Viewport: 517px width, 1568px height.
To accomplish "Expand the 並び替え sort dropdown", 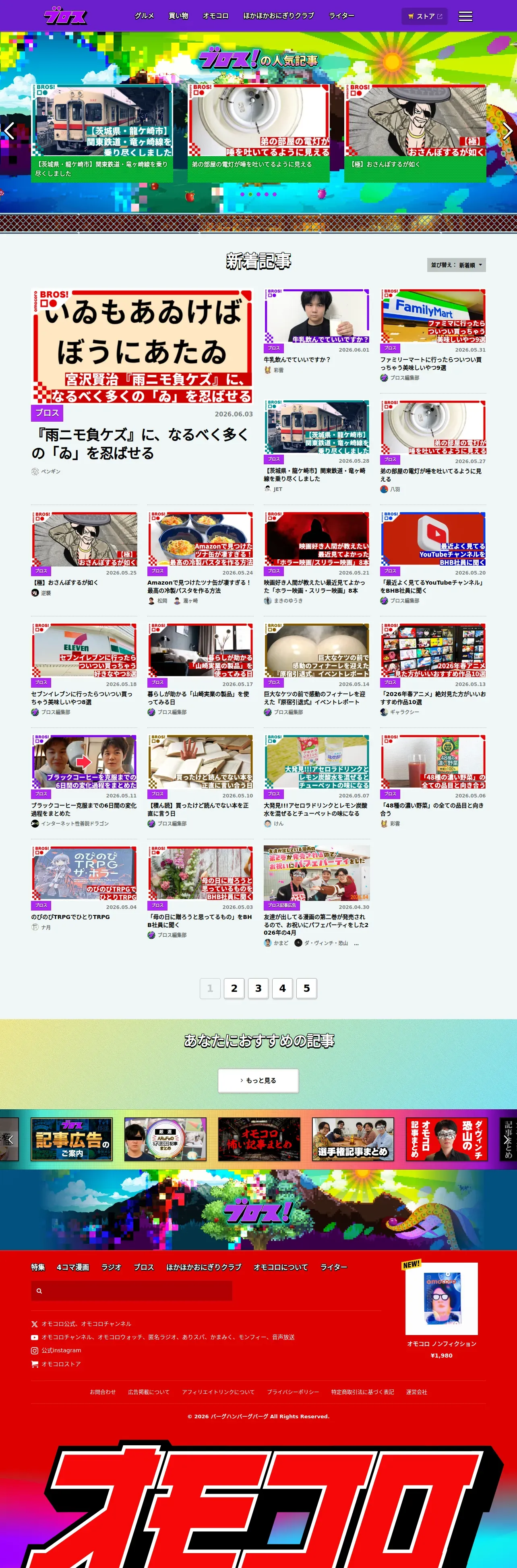I will click(x=456, y=265).
